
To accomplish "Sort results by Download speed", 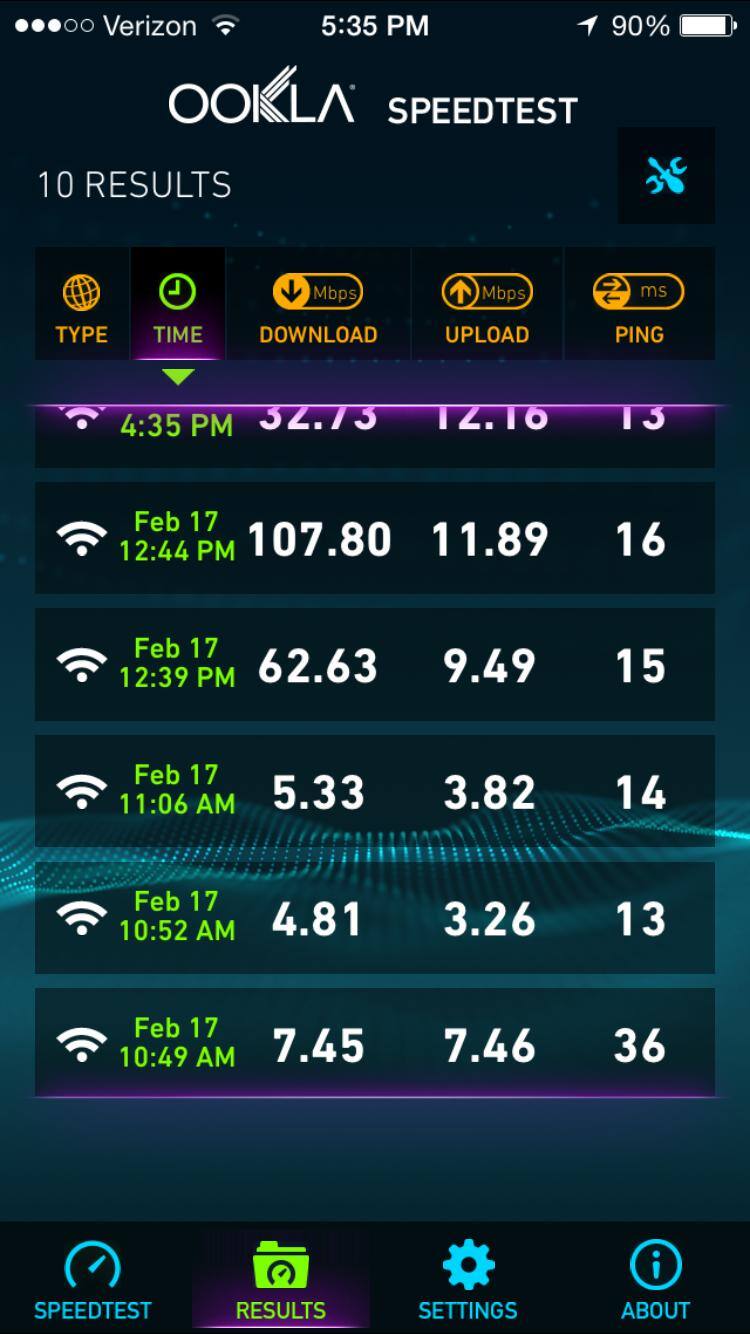I will click(318, 308).
